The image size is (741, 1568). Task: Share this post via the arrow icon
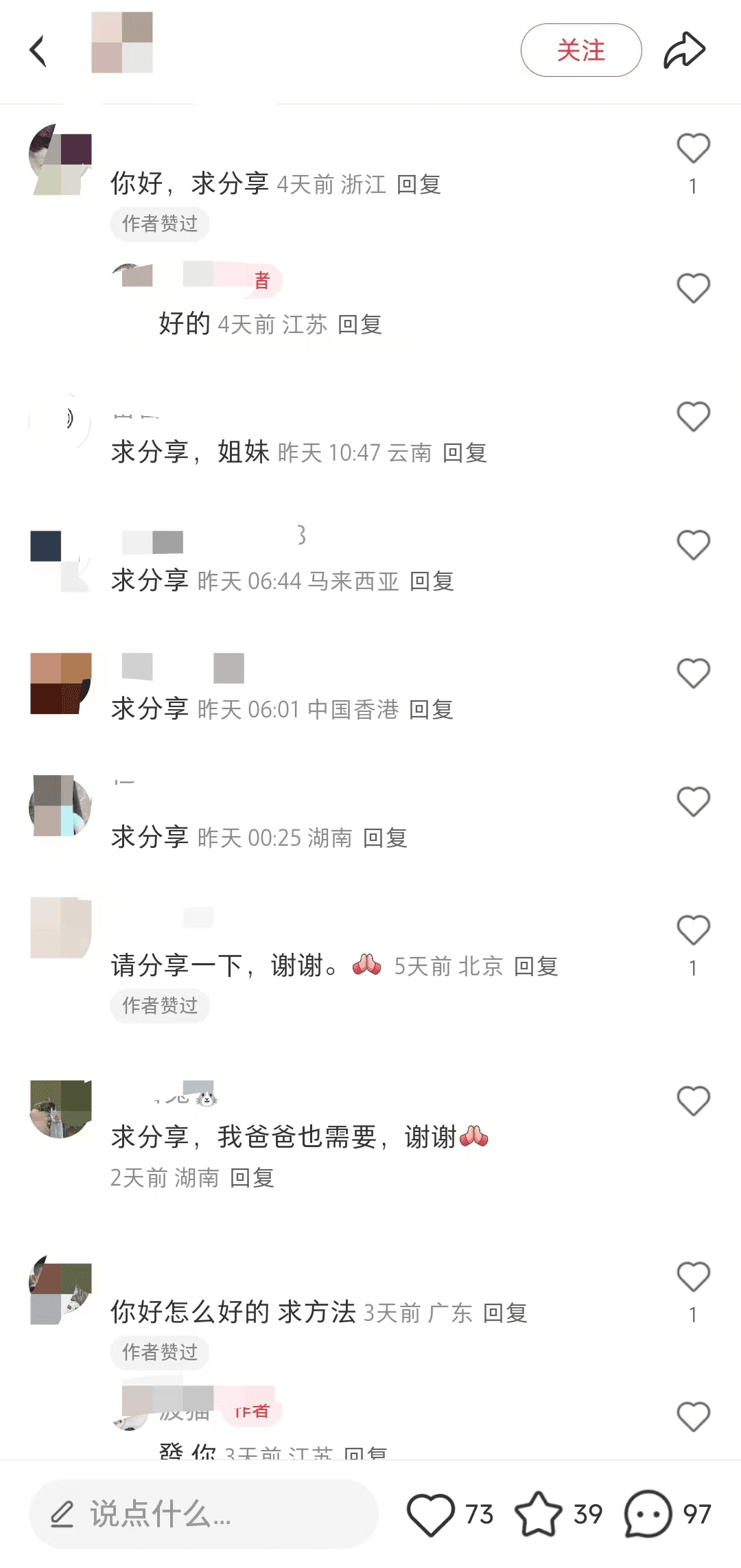click(x=685, y=50)
